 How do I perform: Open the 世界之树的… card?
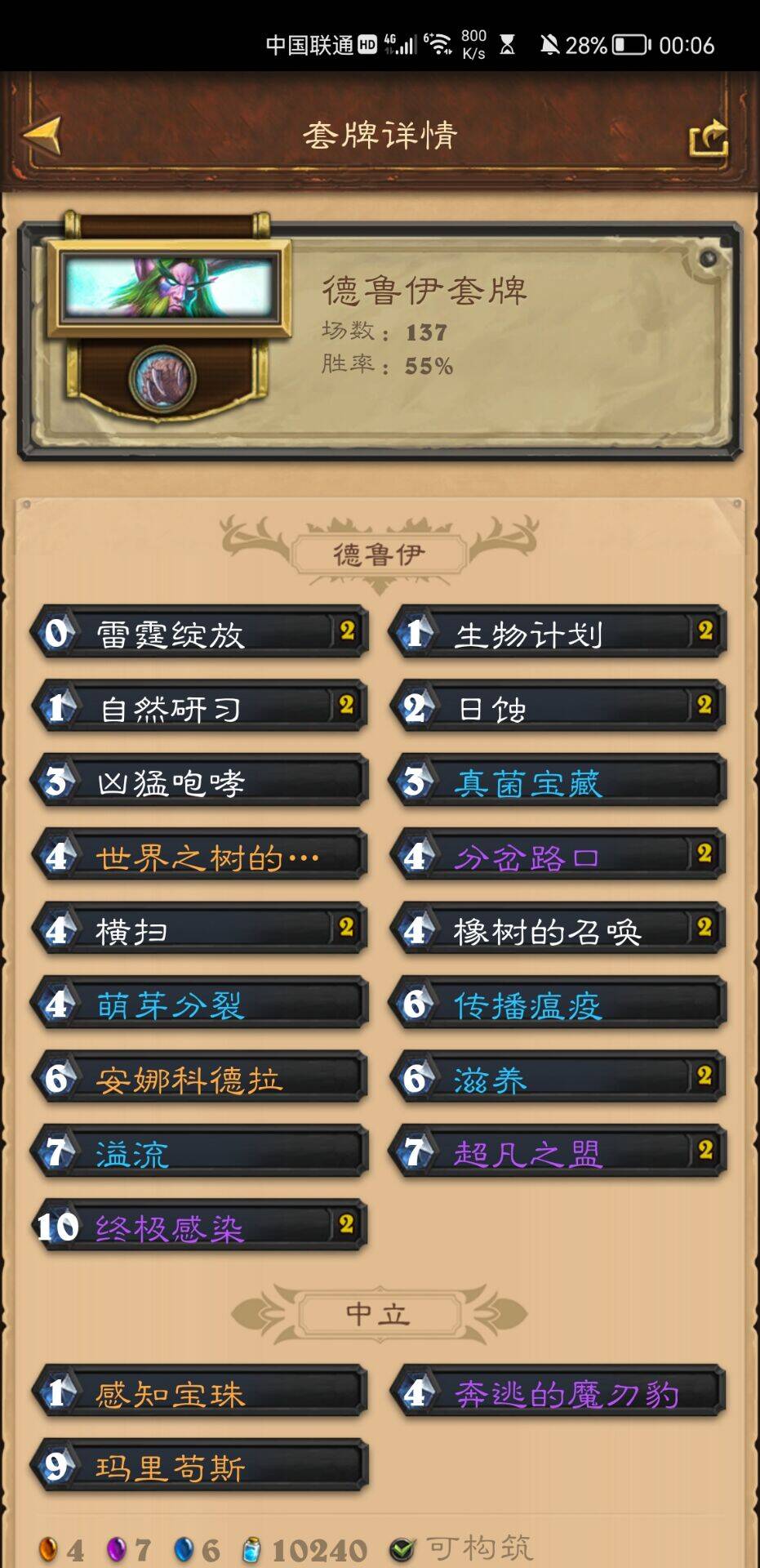click(200, 856)
